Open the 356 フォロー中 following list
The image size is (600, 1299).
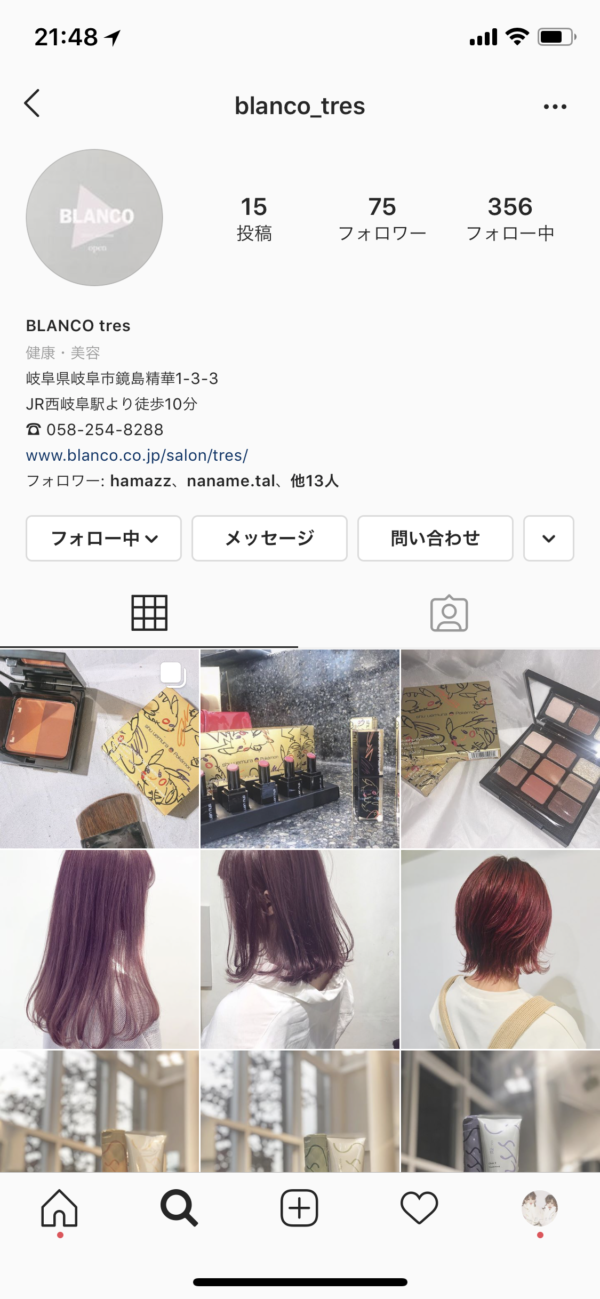click(510, 219)
